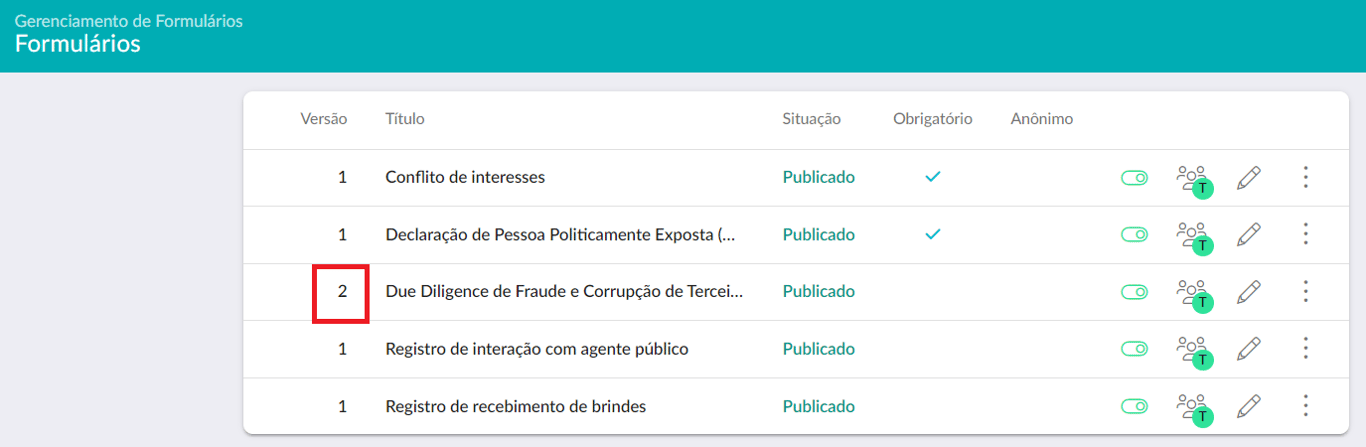Tap the pencil for Registro de recebimento de brindes
This screenshot has width=1366, height=447.
click(1248, 406)
